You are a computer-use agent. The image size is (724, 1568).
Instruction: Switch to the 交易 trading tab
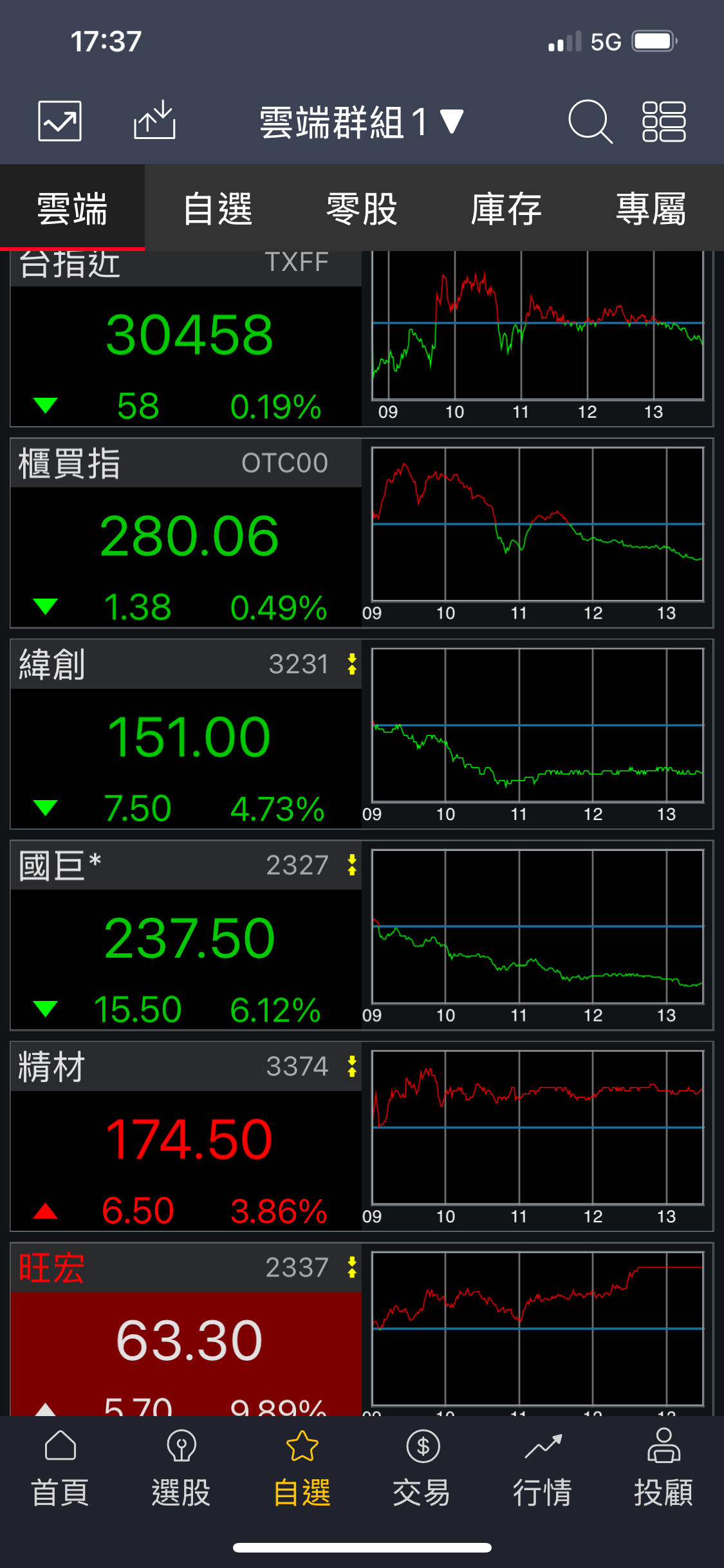click(x=422, y=1469)
